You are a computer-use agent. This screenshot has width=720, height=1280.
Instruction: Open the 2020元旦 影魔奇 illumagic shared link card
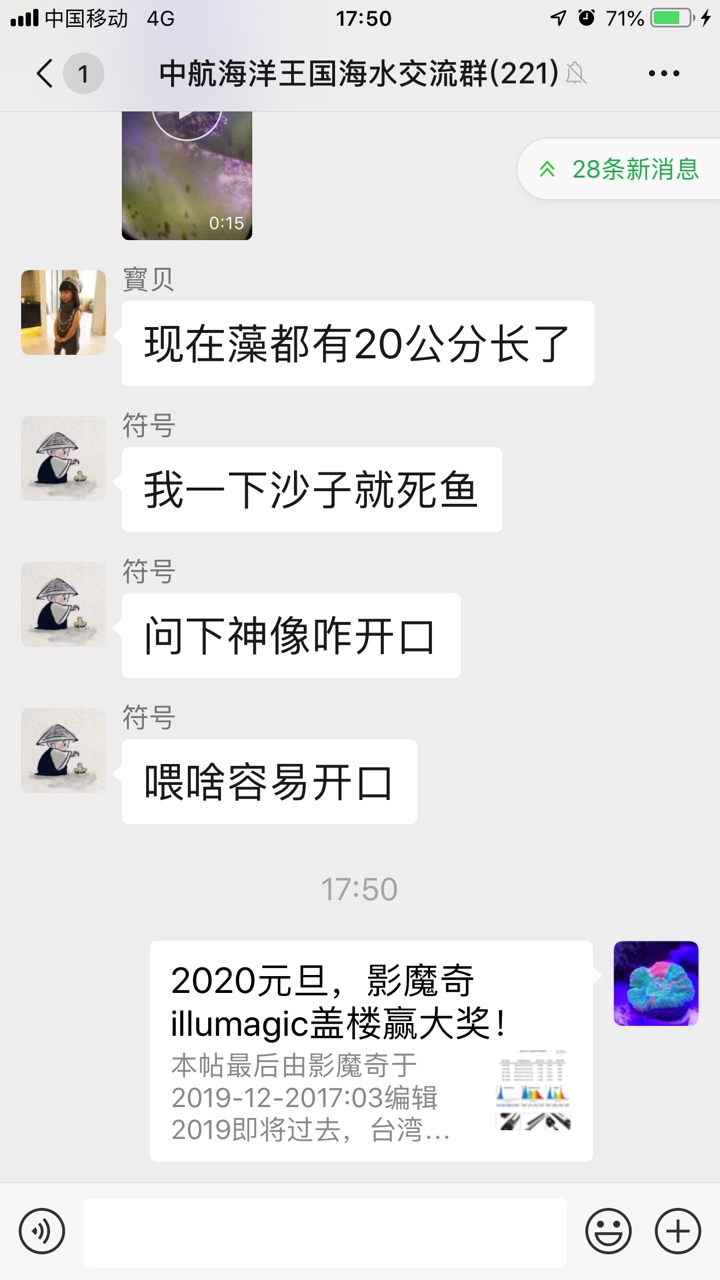coord(370,1050)
